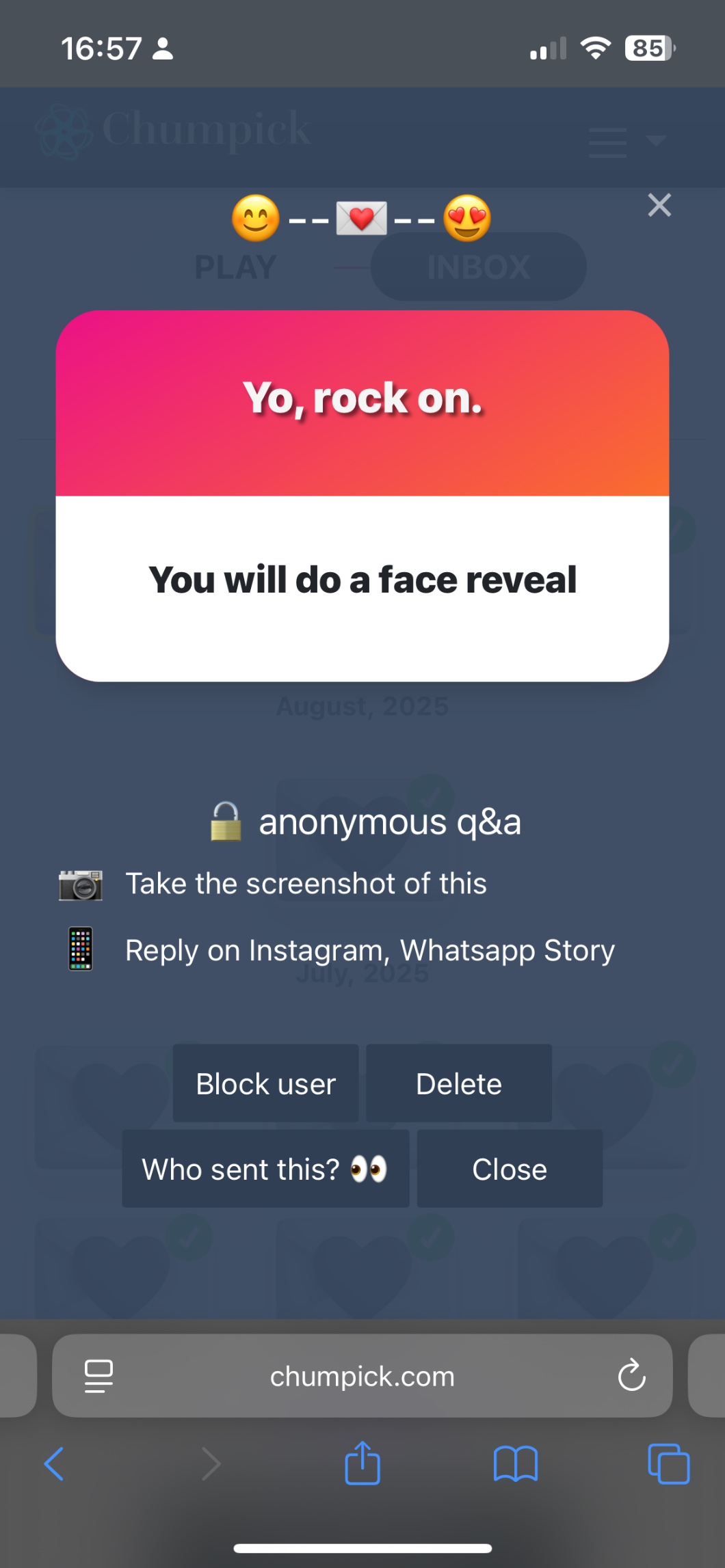
Task: Tap the chumpick.com address bar
Action: coord(362,1377)
